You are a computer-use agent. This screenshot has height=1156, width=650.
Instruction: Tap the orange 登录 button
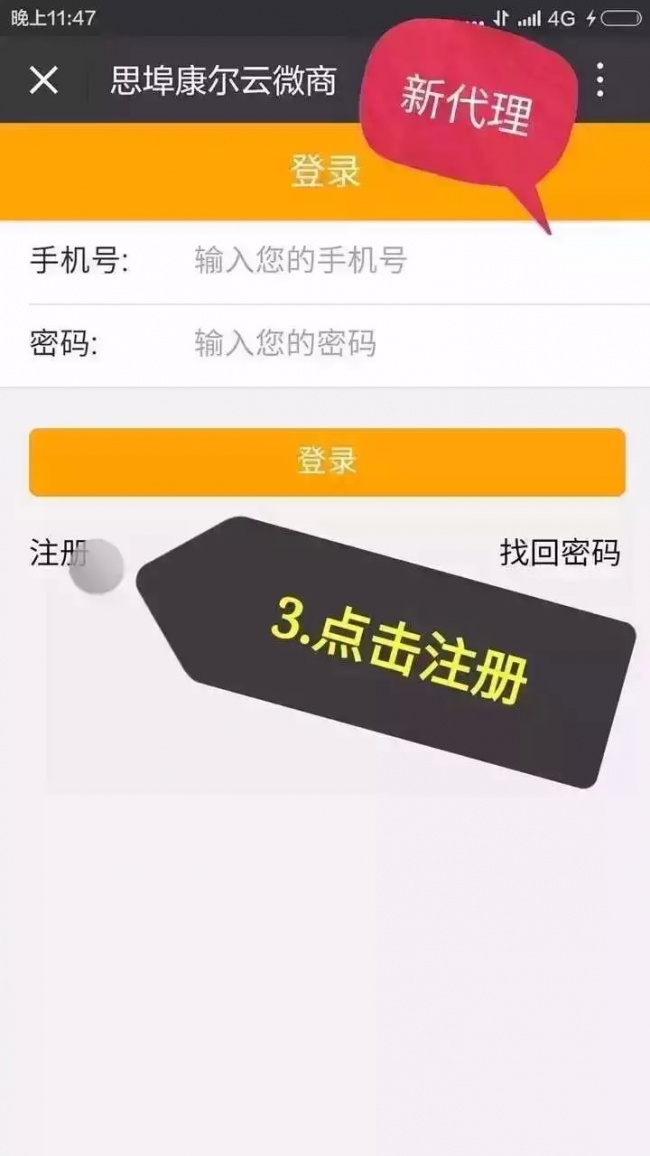327,462
